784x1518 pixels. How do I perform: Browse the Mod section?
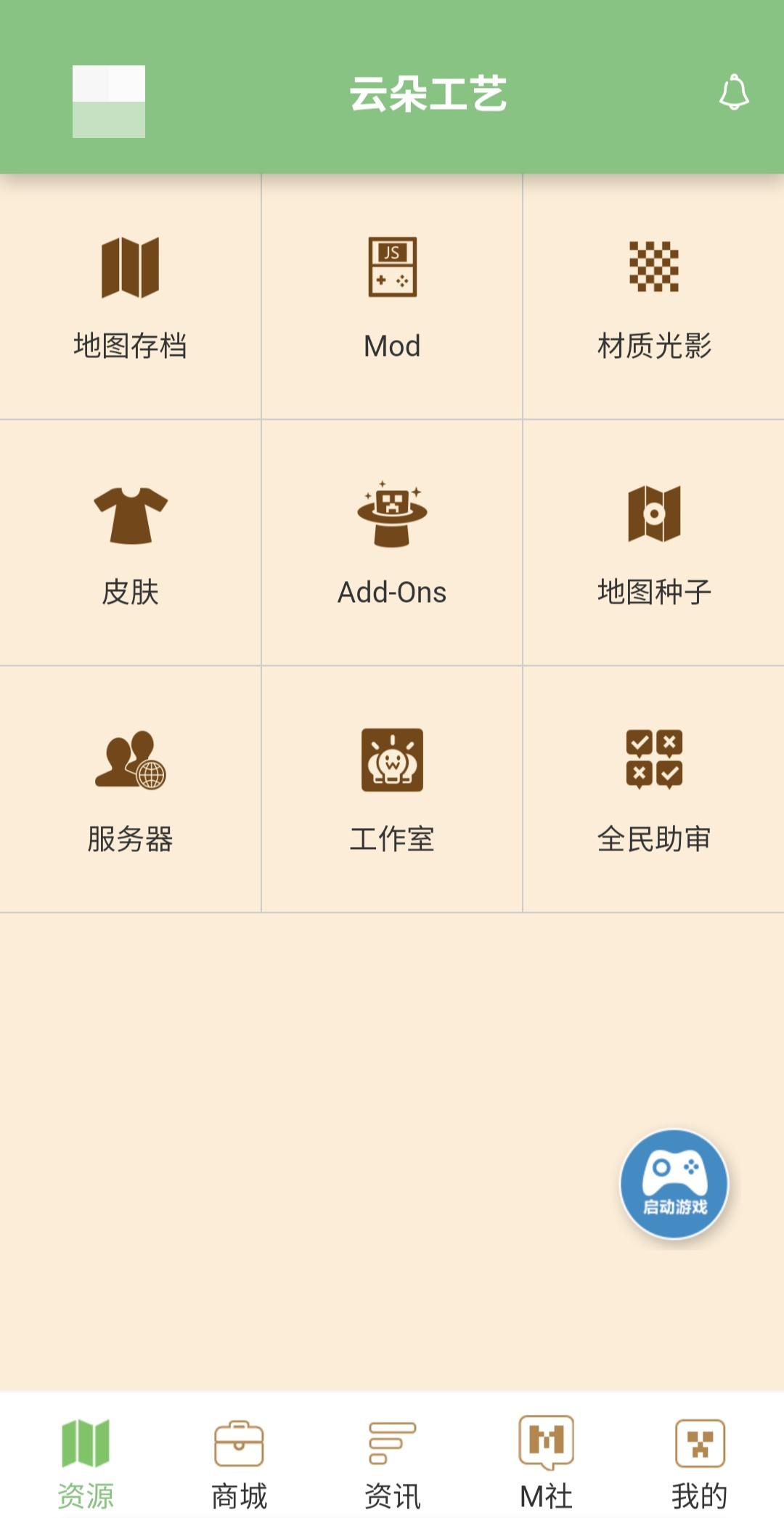pyautogui.click(x=392, y=298)
